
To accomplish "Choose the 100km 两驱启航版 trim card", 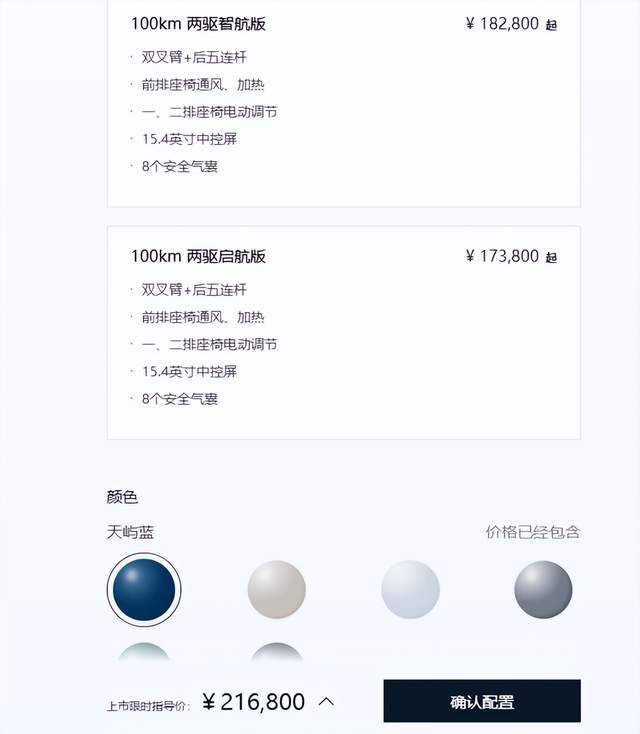I will tap(343, 332).
